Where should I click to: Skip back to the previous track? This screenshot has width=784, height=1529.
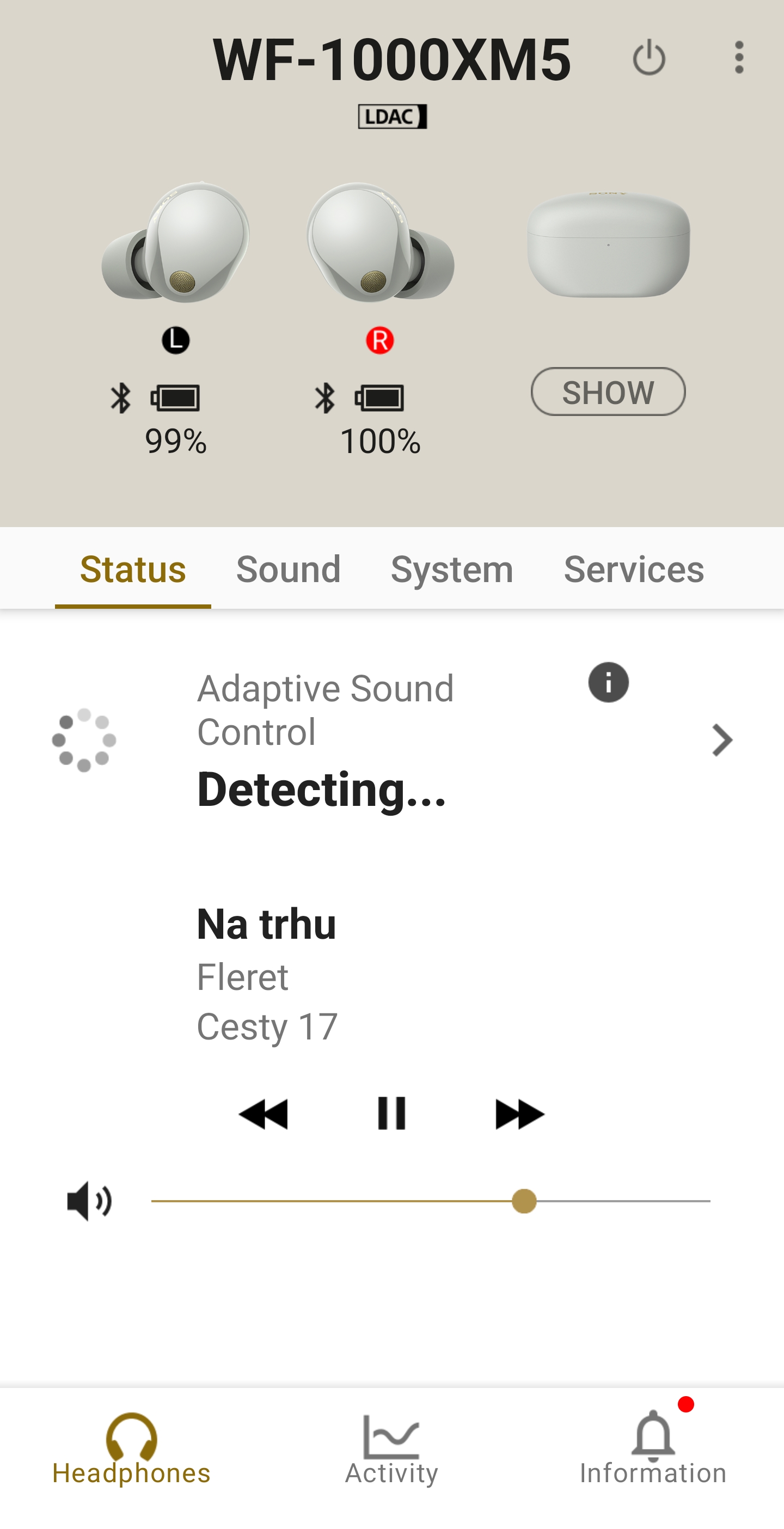264,1114
